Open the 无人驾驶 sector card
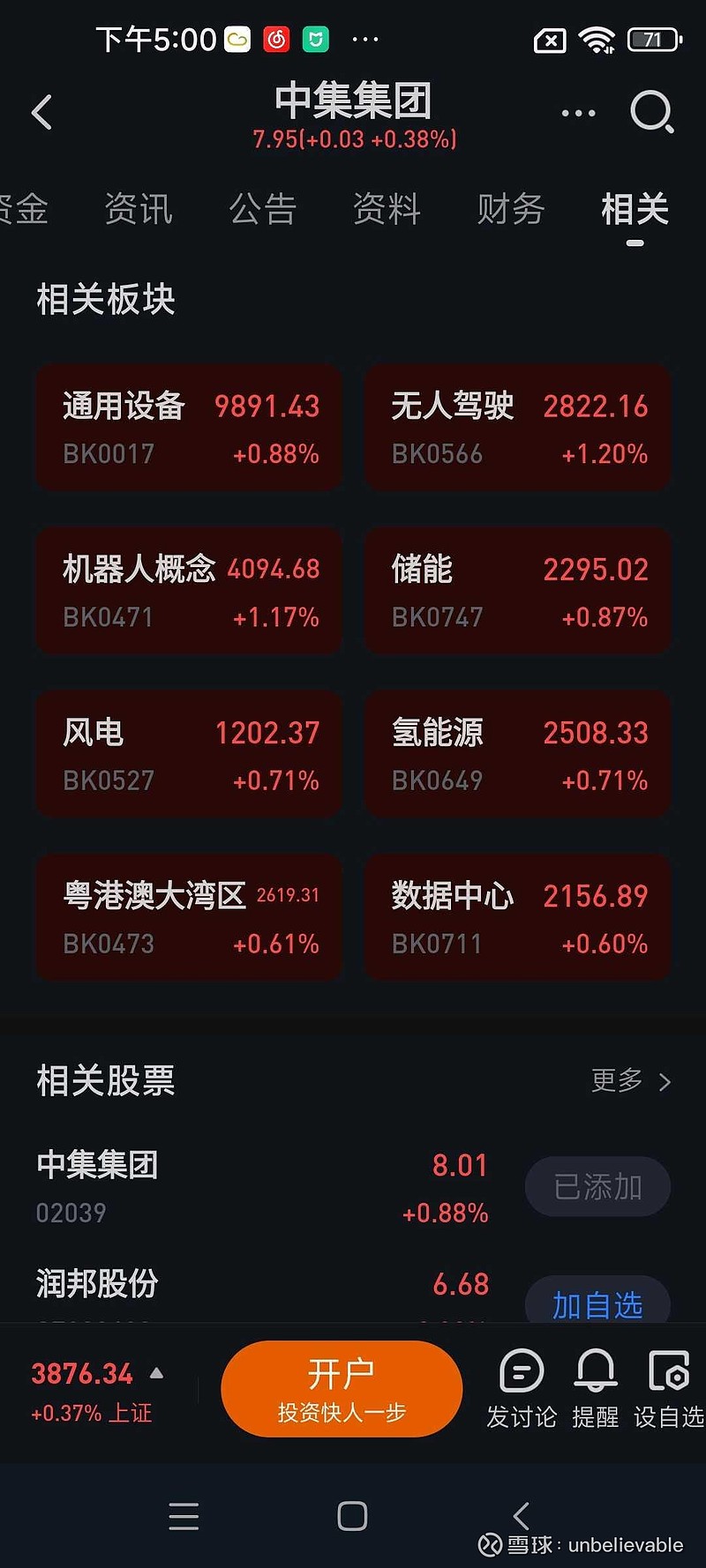The height and width of the screenshot is (1568, 706). (x=518, y=428)
